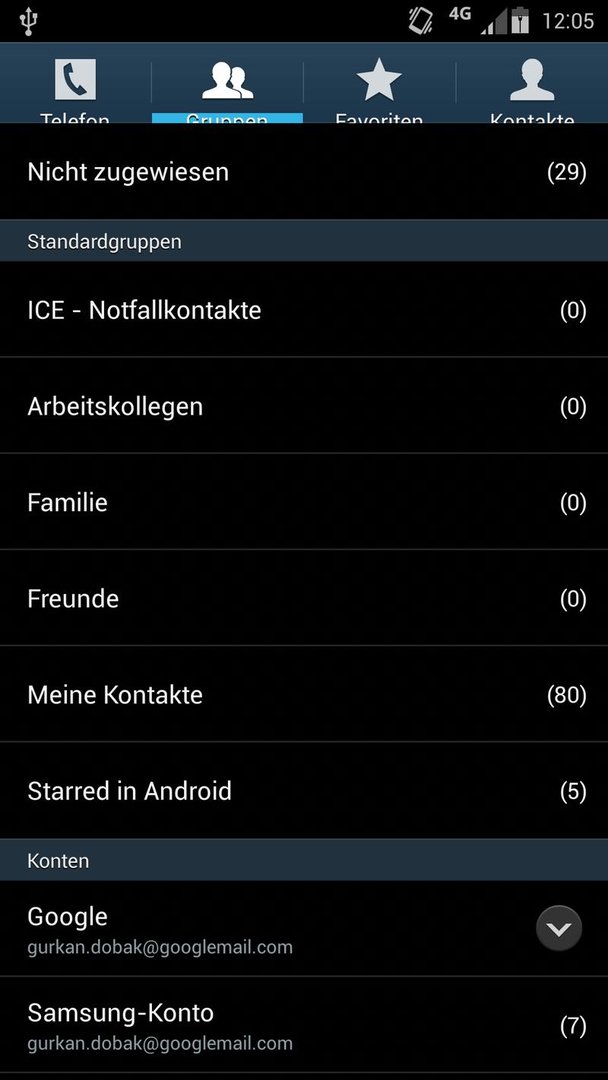The image size is (608, 1080).
Task: Open the Familie group
Action: coord(304,502)
